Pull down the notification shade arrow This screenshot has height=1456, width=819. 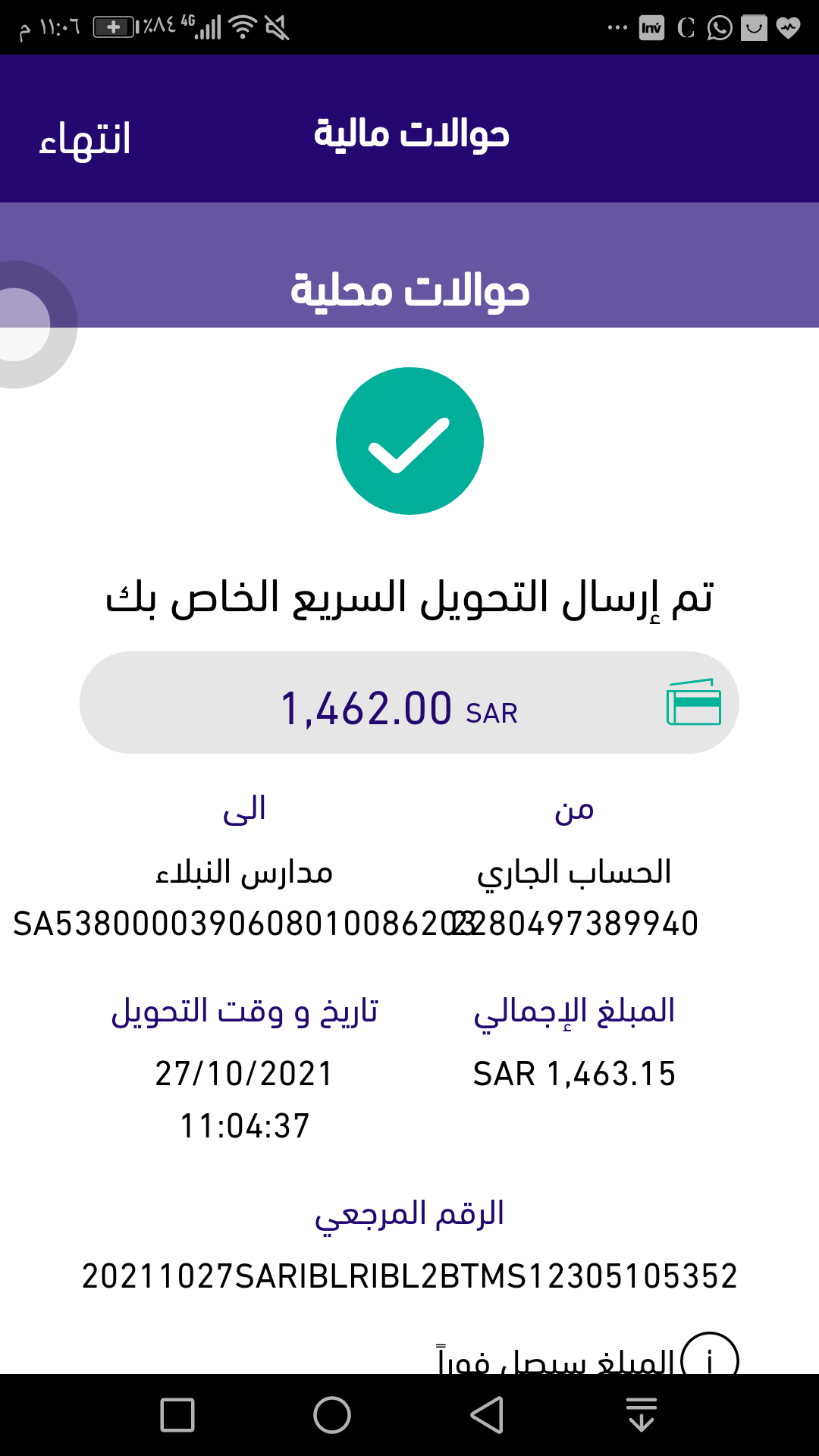(x=642, y=1415)
